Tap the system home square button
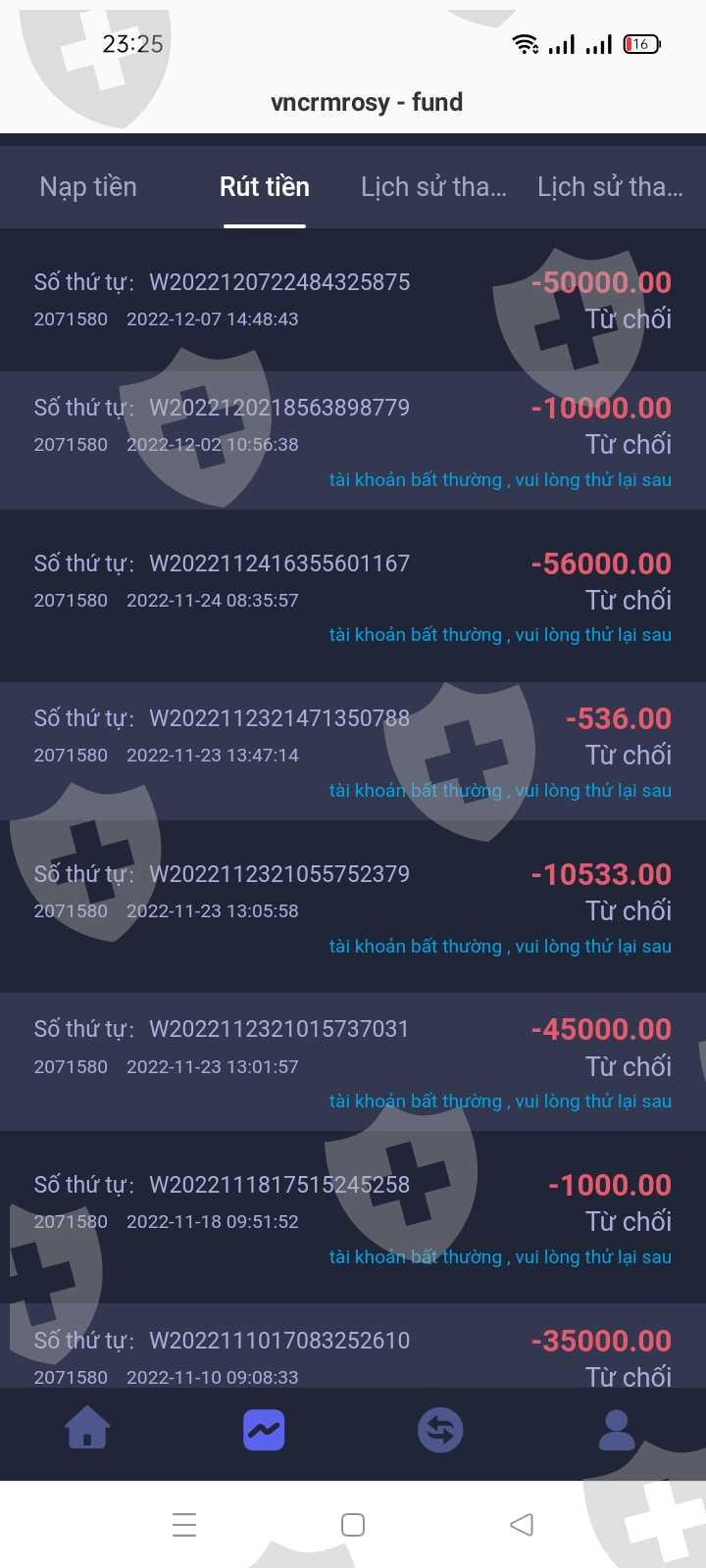Image resolution: width=706 pixels, height=1568 pixels. tap(353, 1525)
